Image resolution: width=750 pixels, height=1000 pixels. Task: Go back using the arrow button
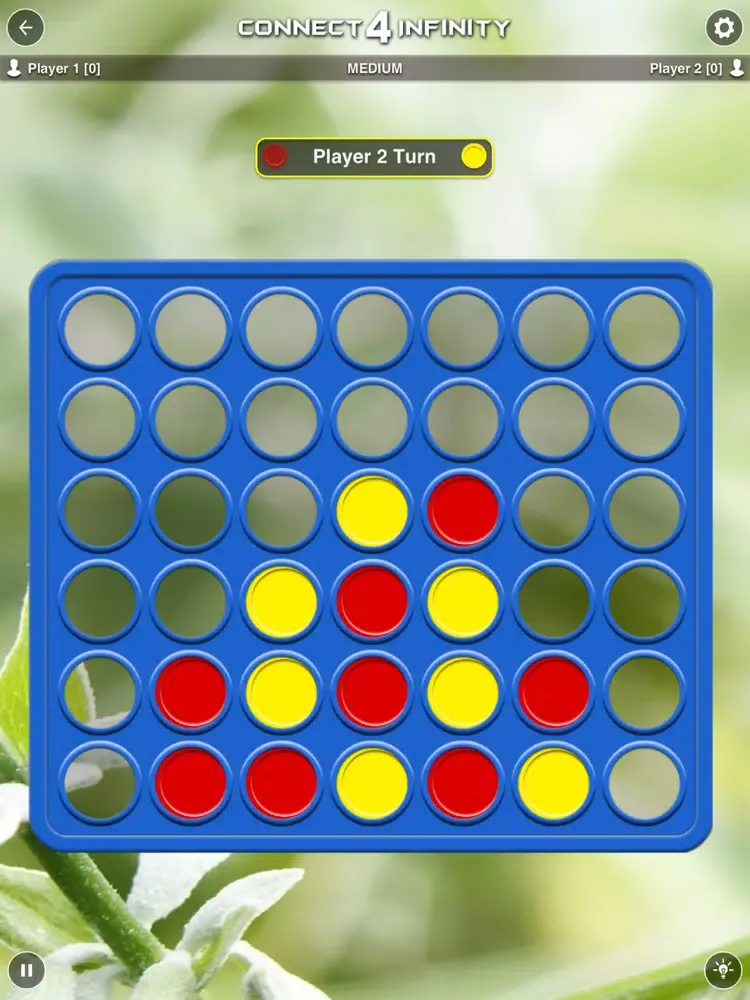point(25,27)
